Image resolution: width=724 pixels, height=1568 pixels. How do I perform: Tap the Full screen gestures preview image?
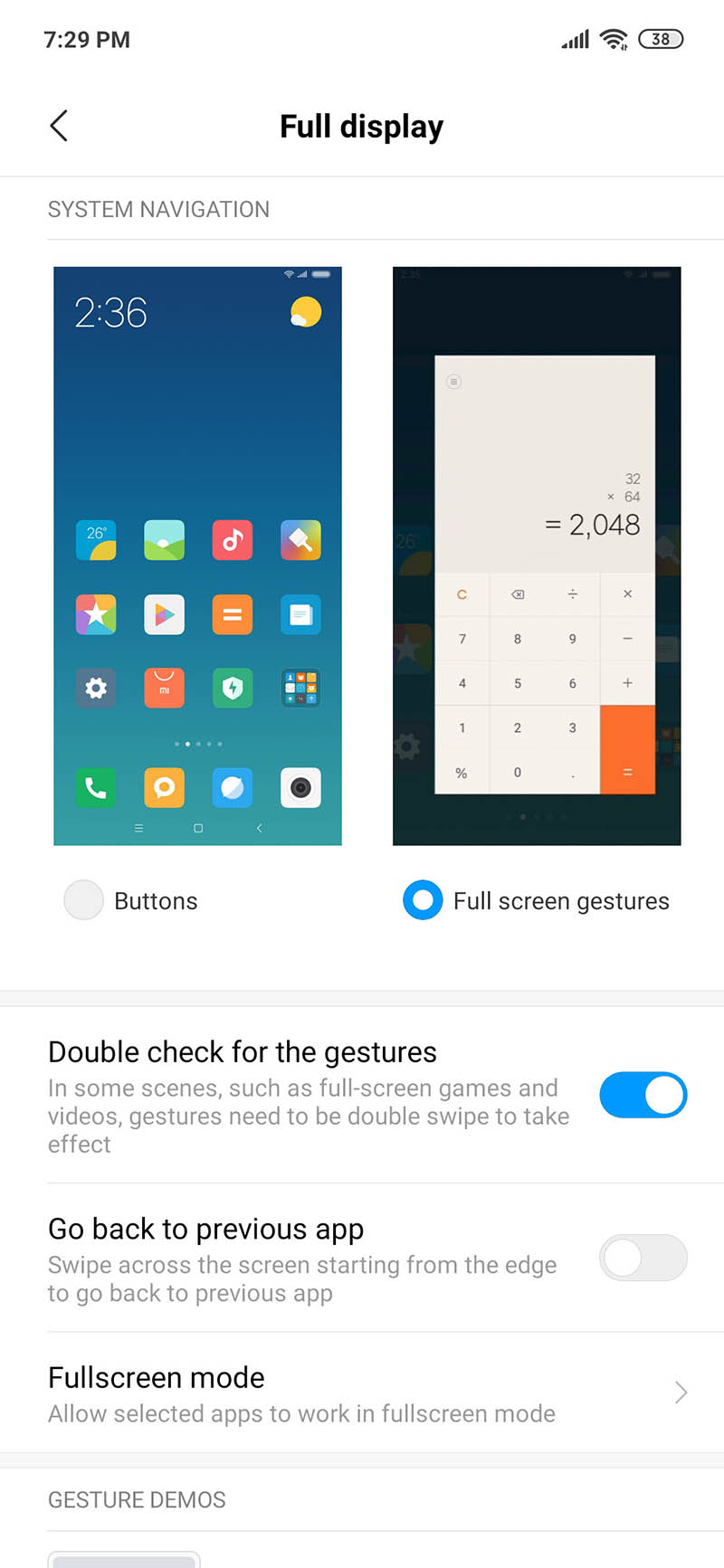pos(536,556)
